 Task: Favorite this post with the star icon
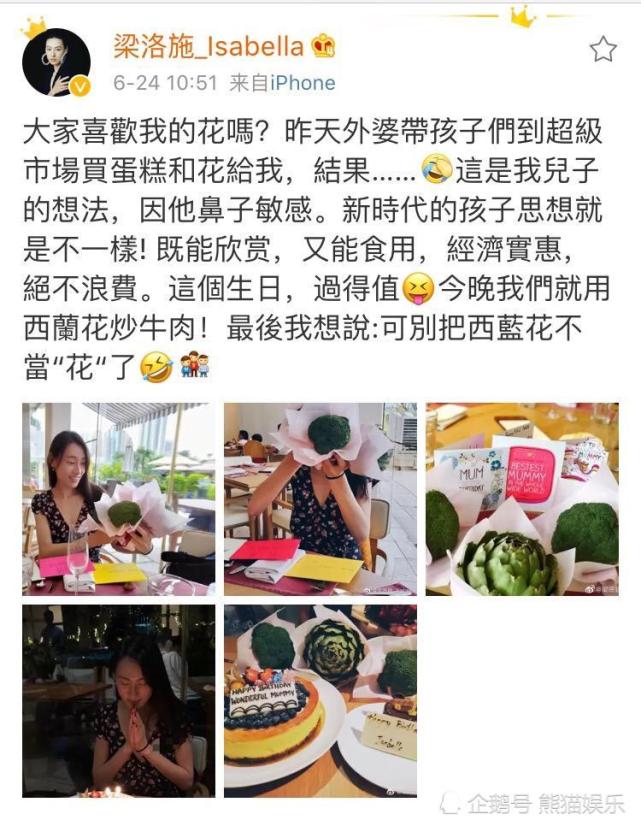(603, 49)
